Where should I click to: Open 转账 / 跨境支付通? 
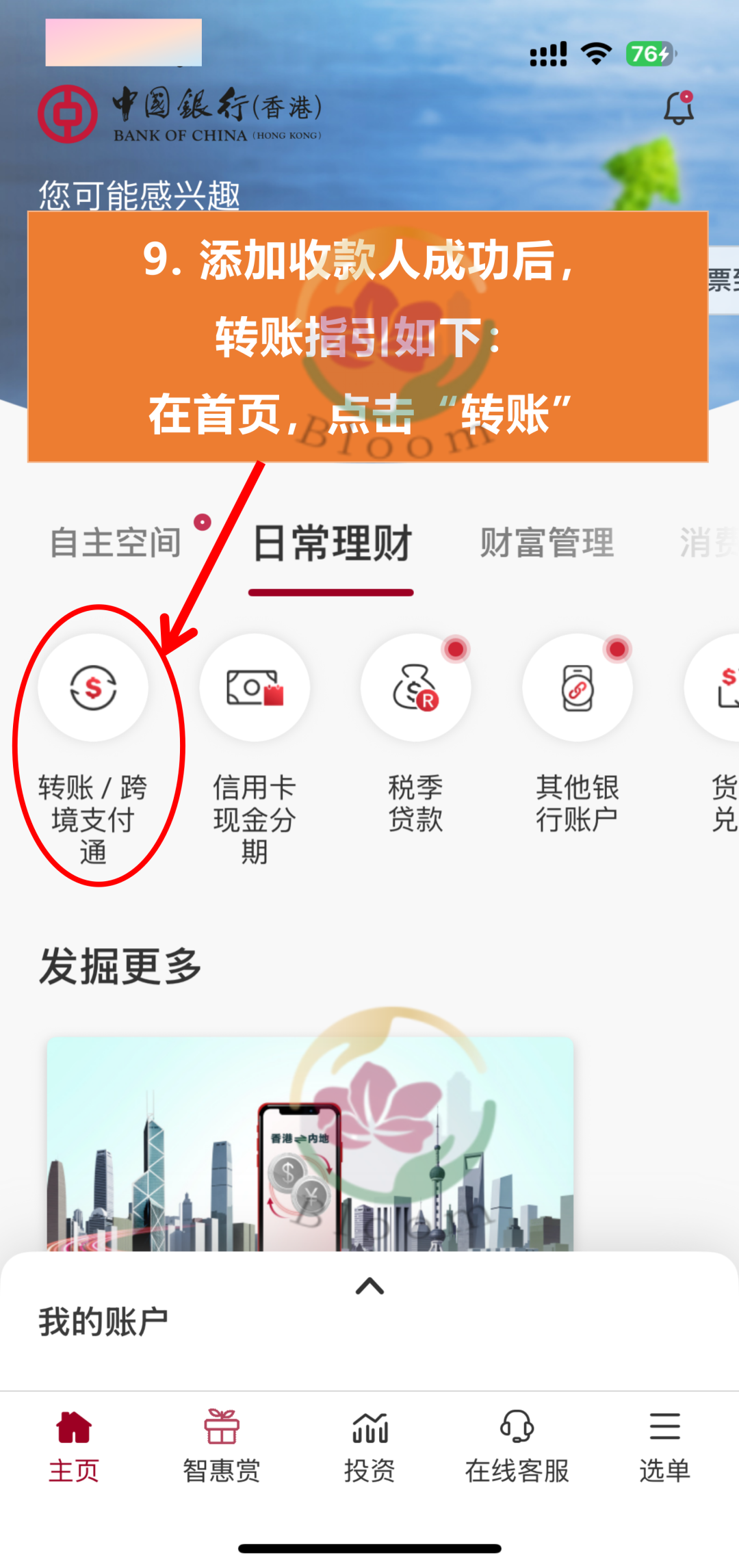(x=93, y=688)
